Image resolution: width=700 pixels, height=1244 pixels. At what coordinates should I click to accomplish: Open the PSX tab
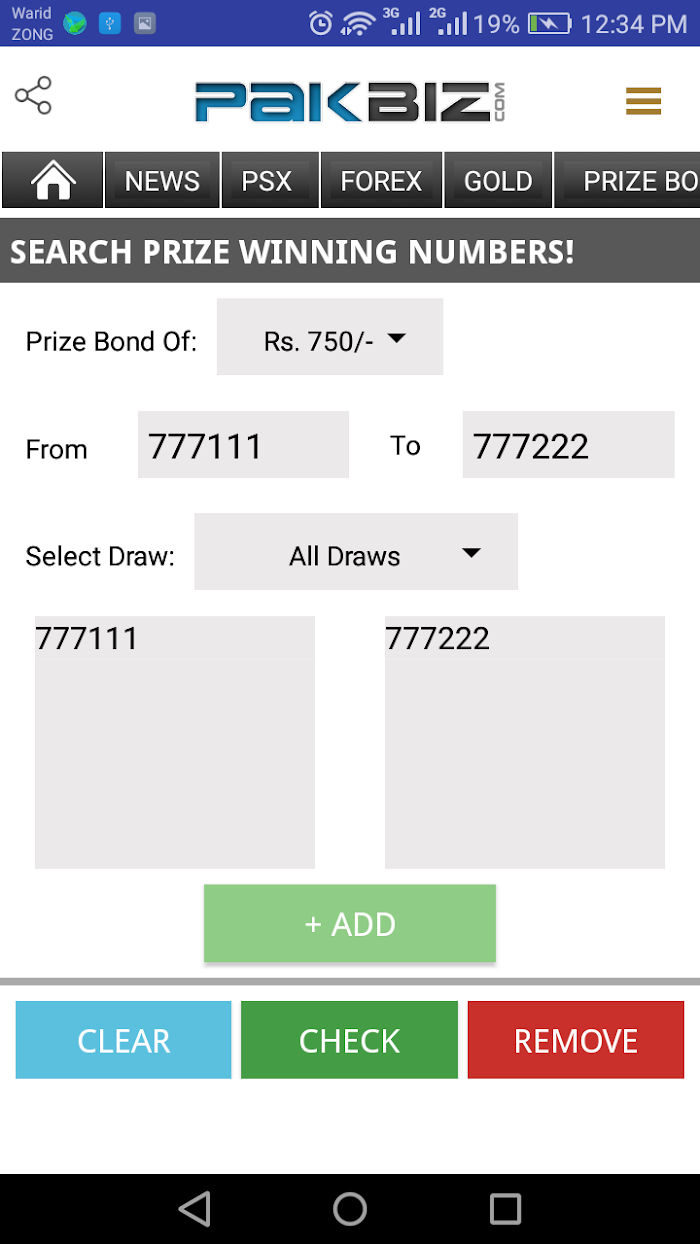tap(267, 181)
